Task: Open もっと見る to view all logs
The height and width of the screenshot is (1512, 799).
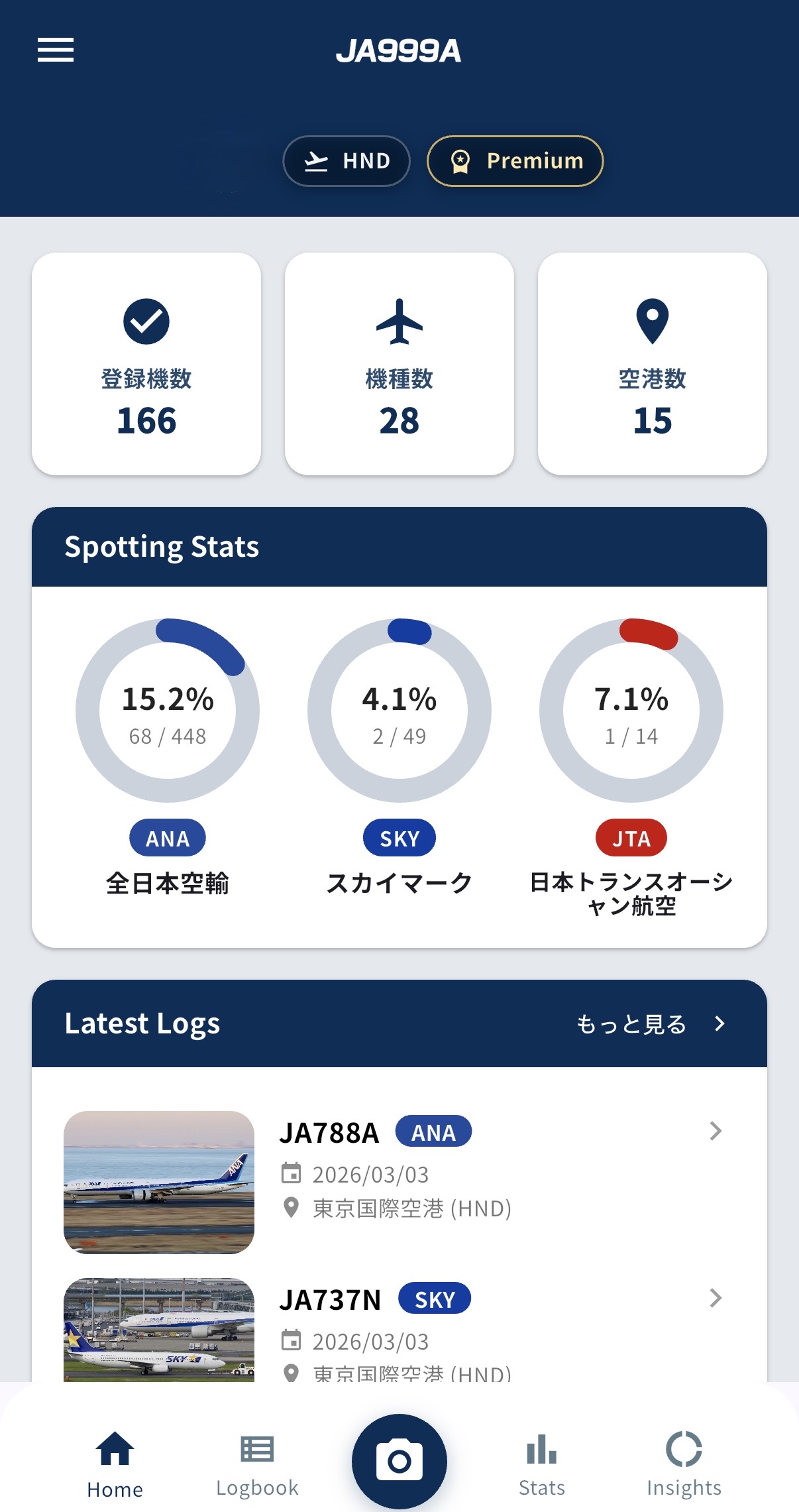Action: click(x=631, y=1023)
